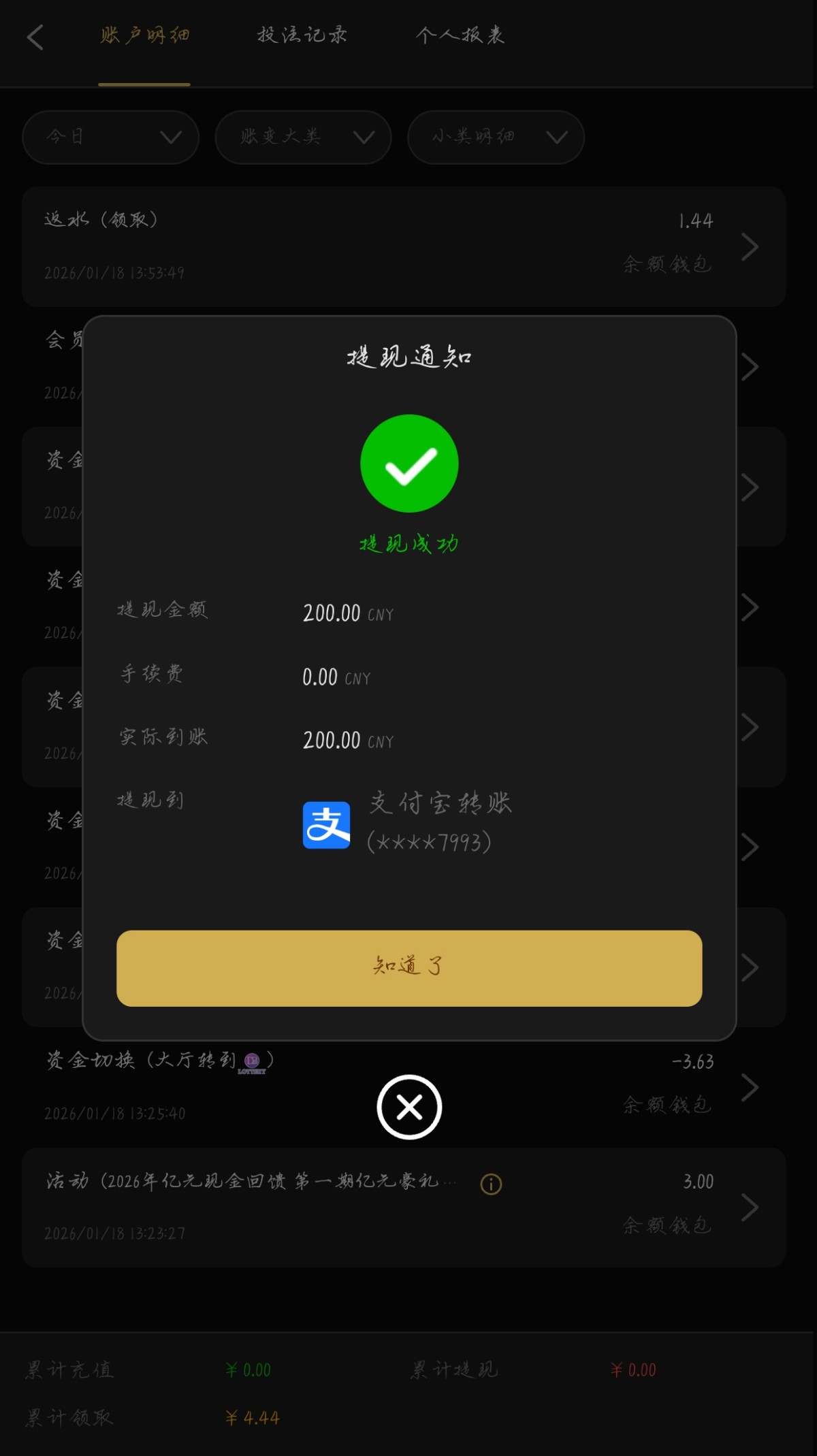The image size is (817, 1456).
Task: Click the LOTBET logo in 资金切换 entry
Action: click(252, 1062)
